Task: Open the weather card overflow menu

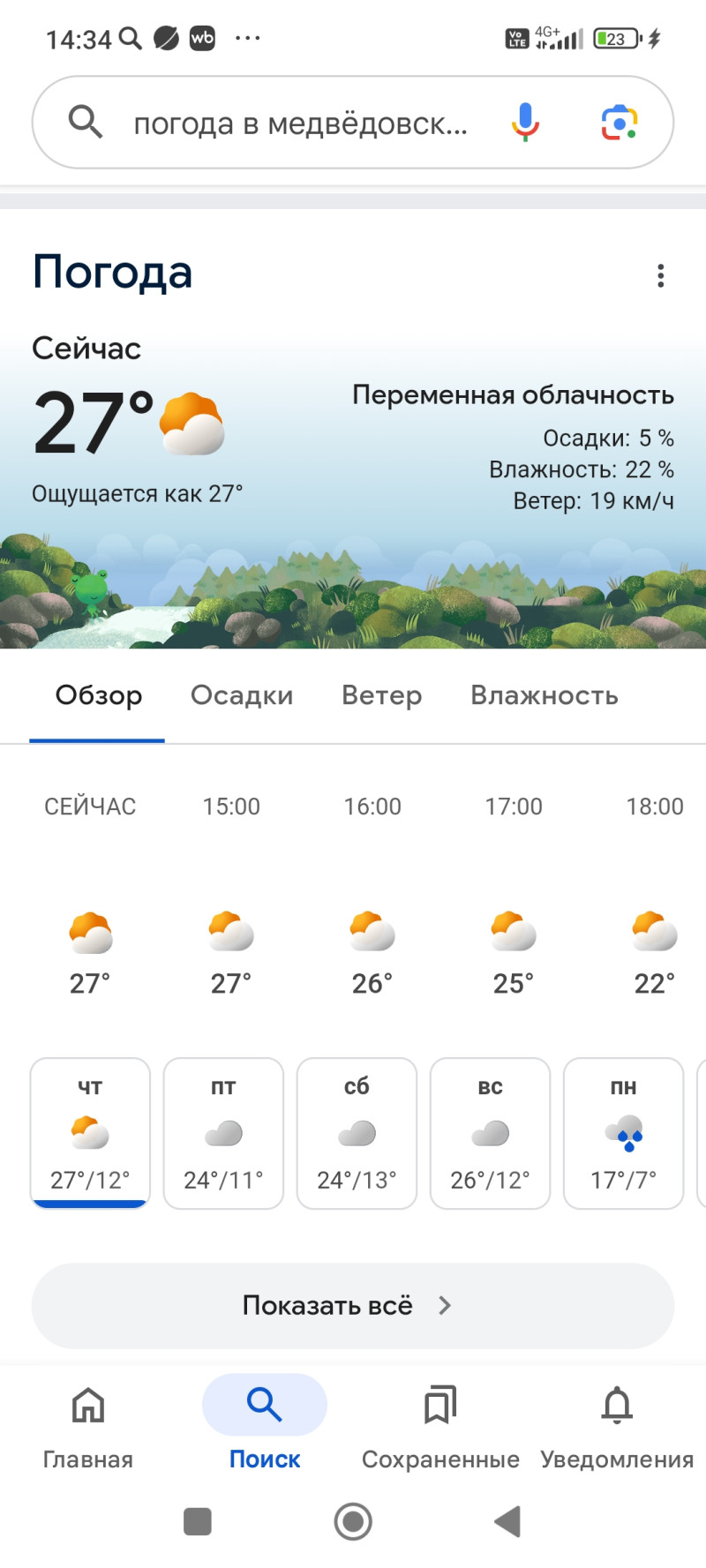Action: pos(660,276)
